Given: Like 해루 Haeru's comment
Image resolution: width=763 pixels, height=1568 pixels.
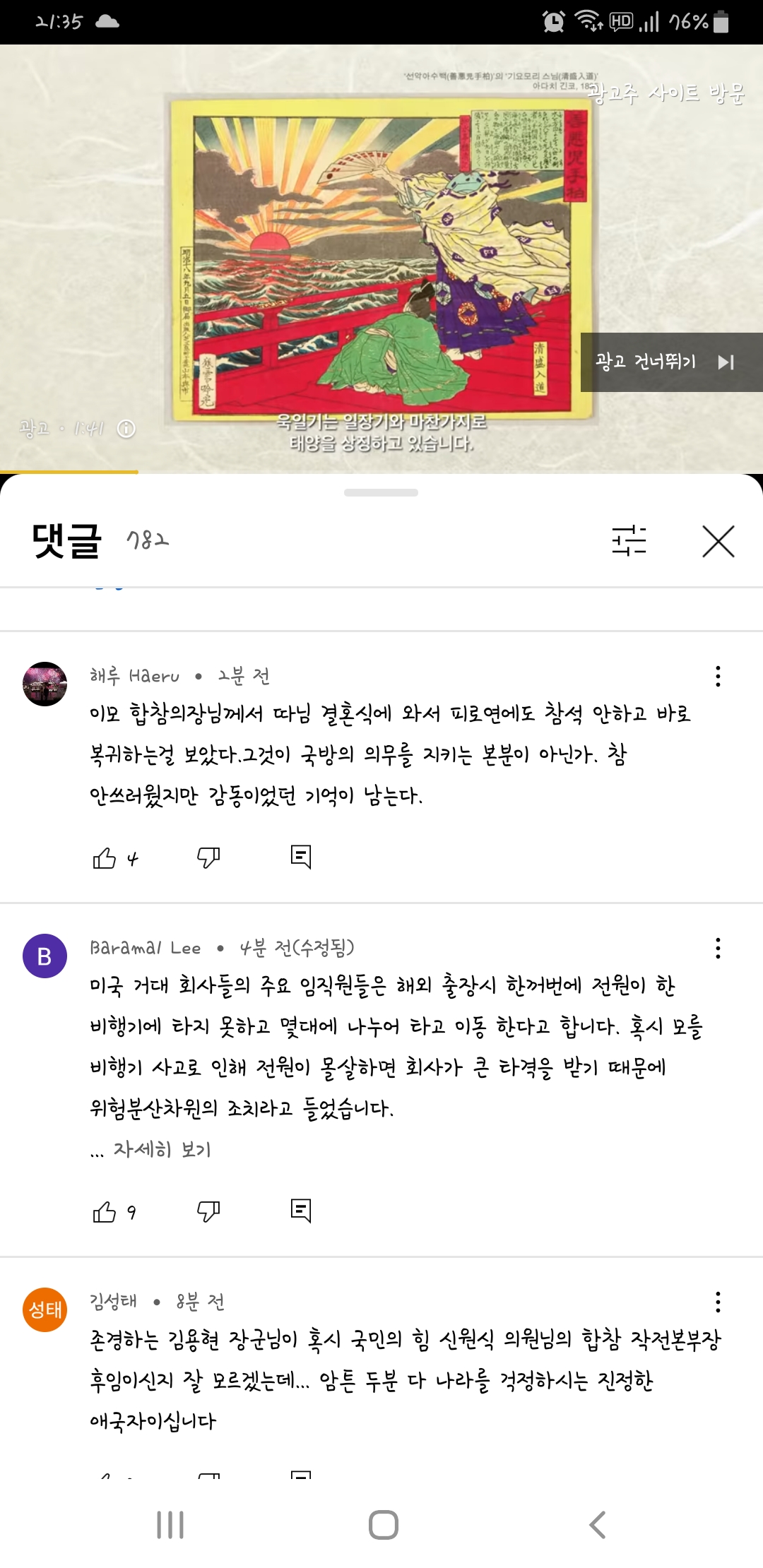Looking at the screenshot, I should point(105,858).
